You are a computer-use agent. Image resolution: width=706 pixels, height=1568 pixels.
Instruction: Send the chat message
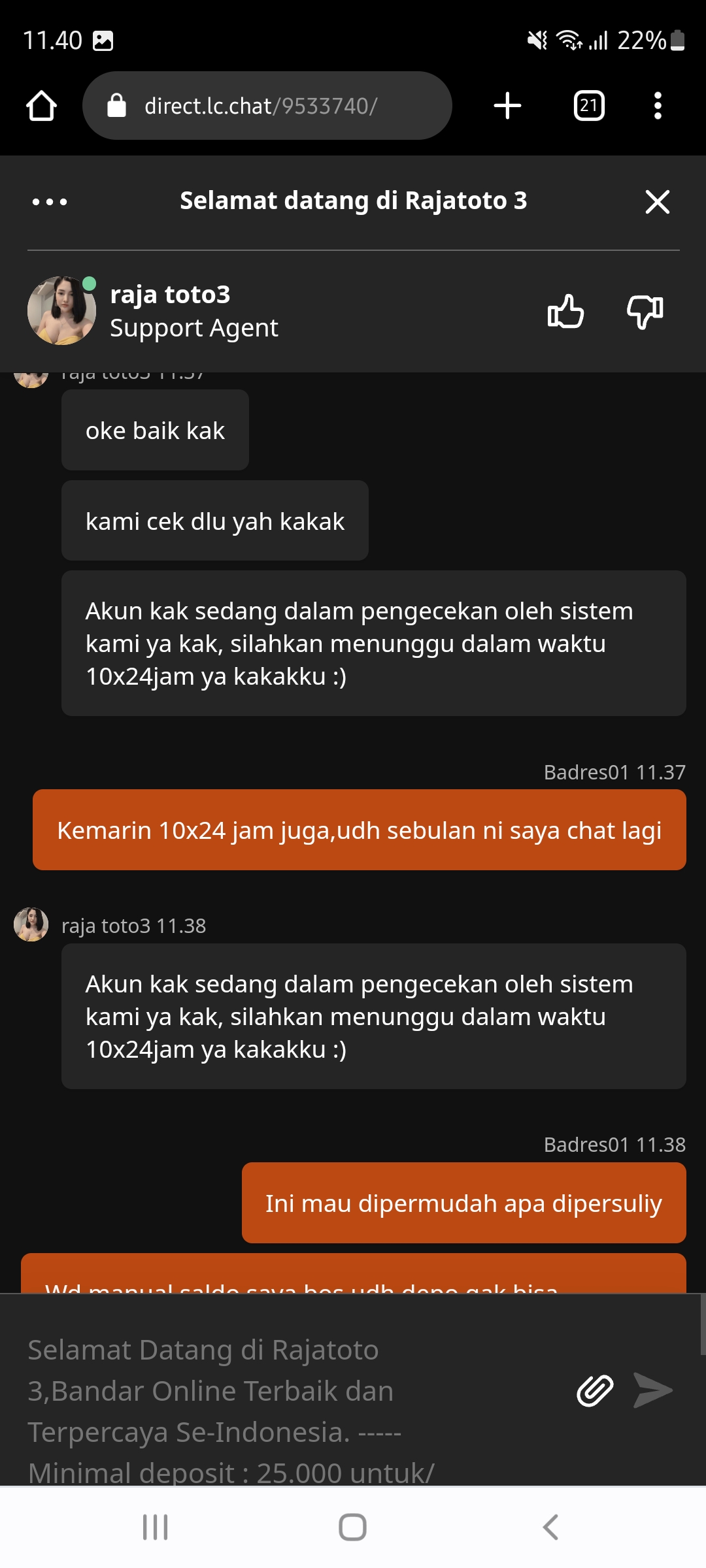653,1390
